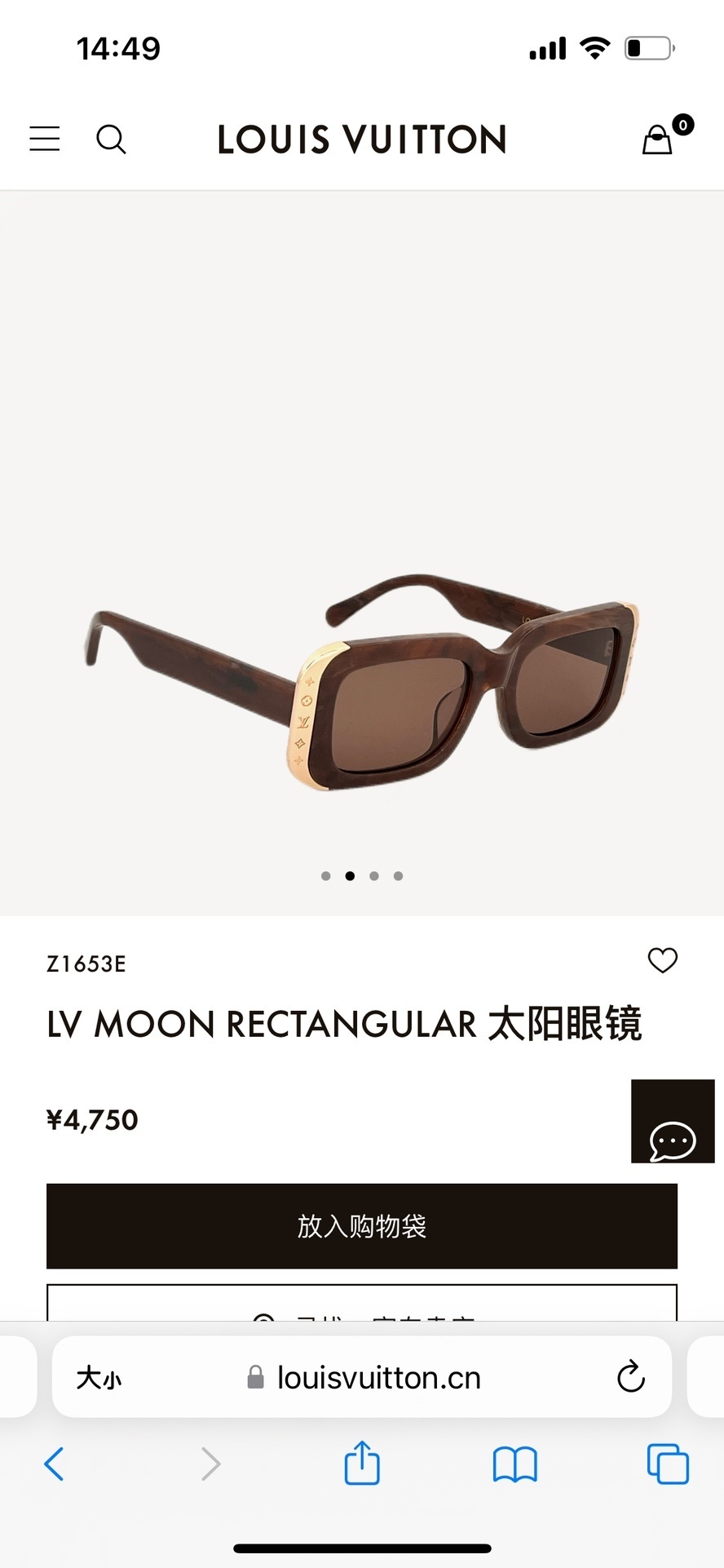Tap 大小 page settings in address bar
The image size is (724, 1568).
(99, 1378)
